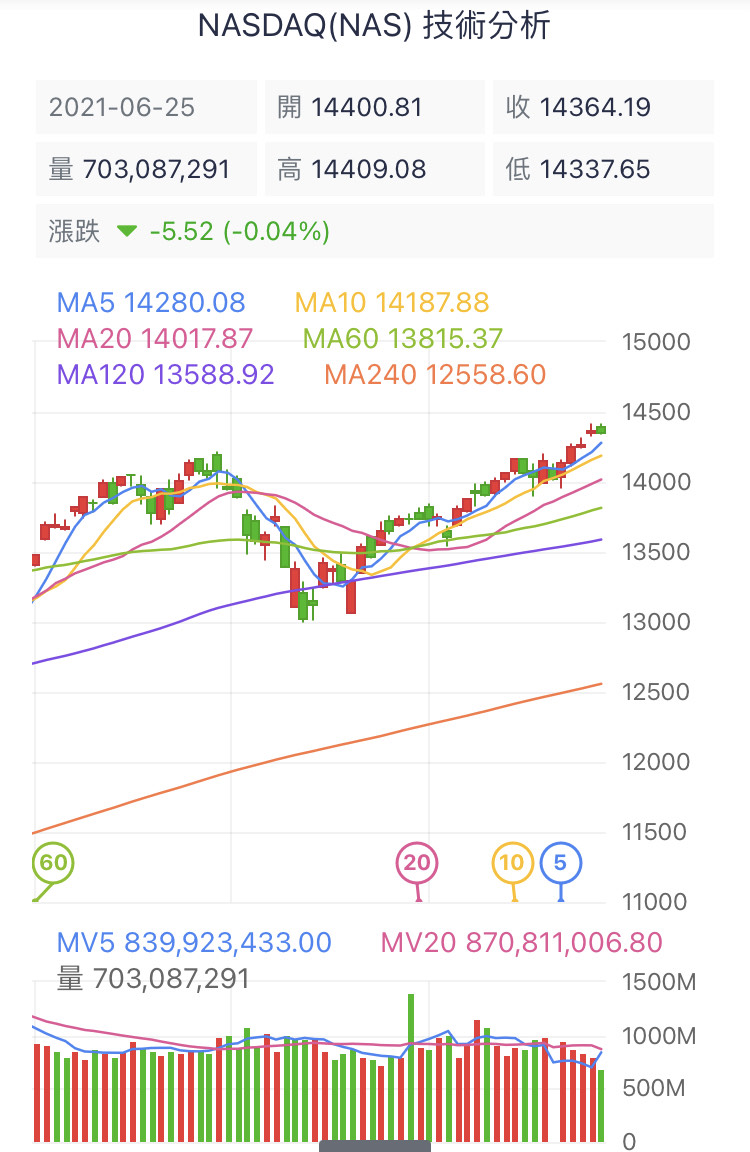The image size is (750, 1152).
Task: Select the MA20 marker on the chart
Action: (x=418, y=862)
